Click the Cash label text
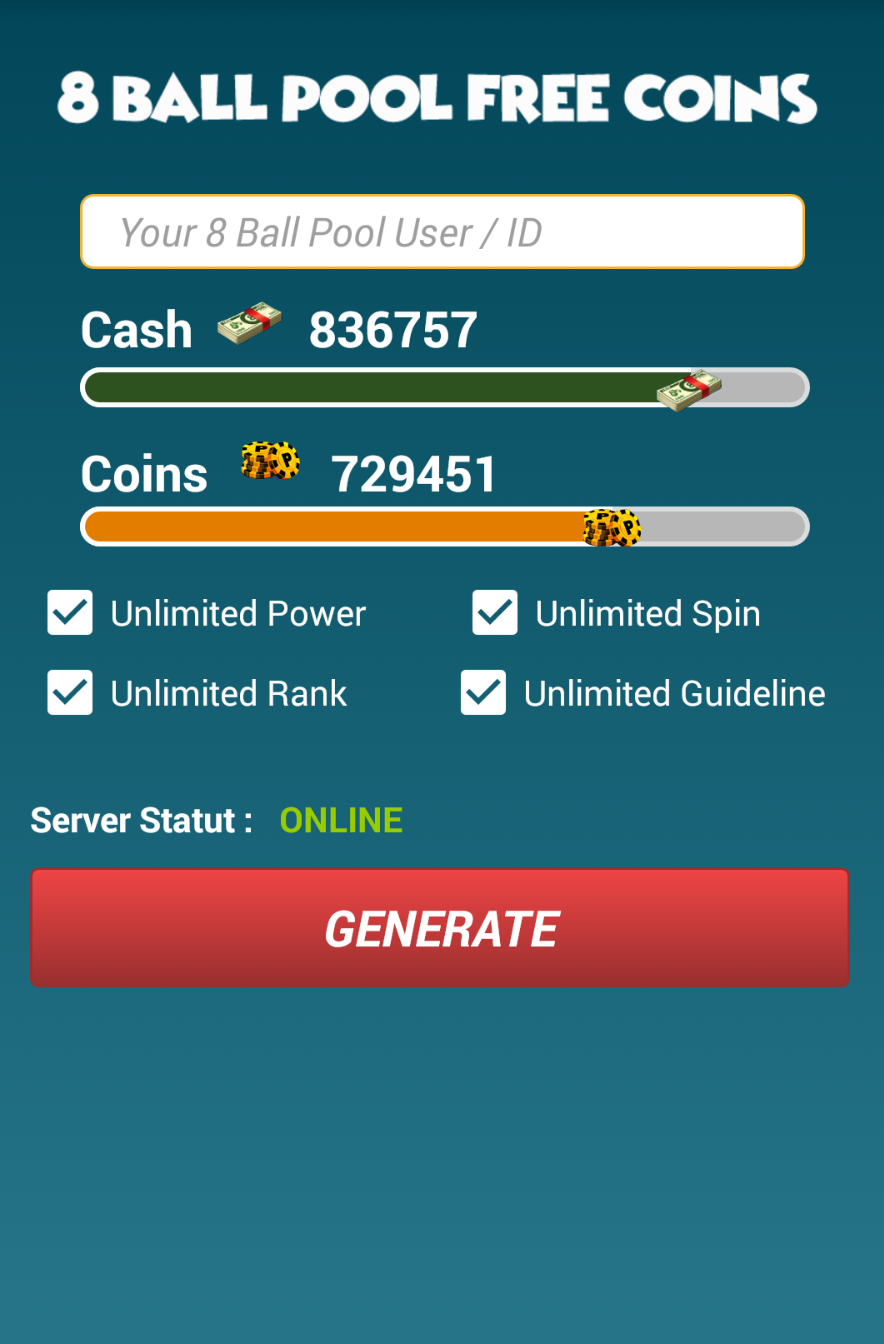The width and height of the screenshot is (884, 1344). 136,328
